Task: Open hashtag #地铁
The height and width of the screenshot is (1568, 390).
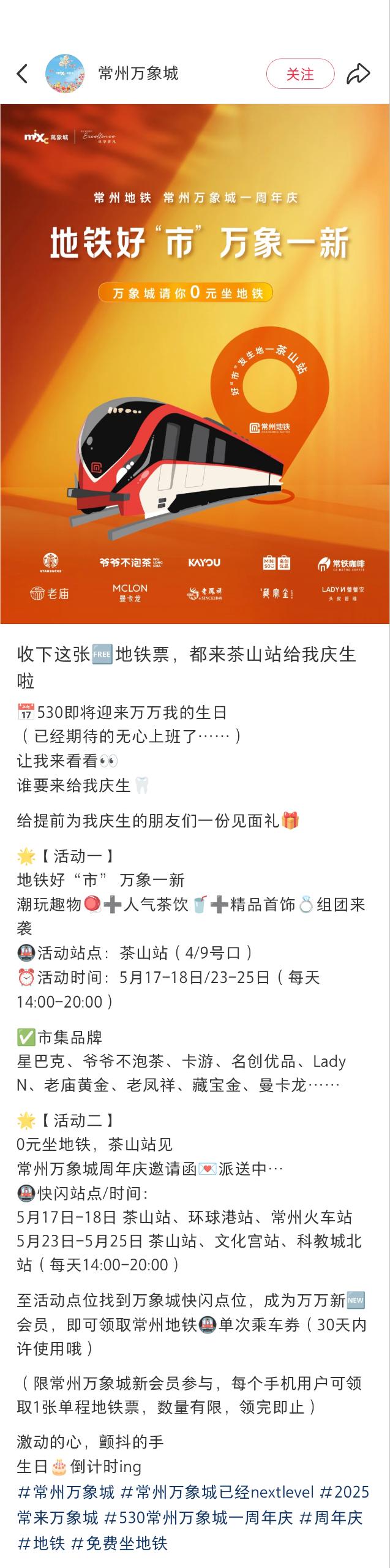Action: click(42, 1543)
